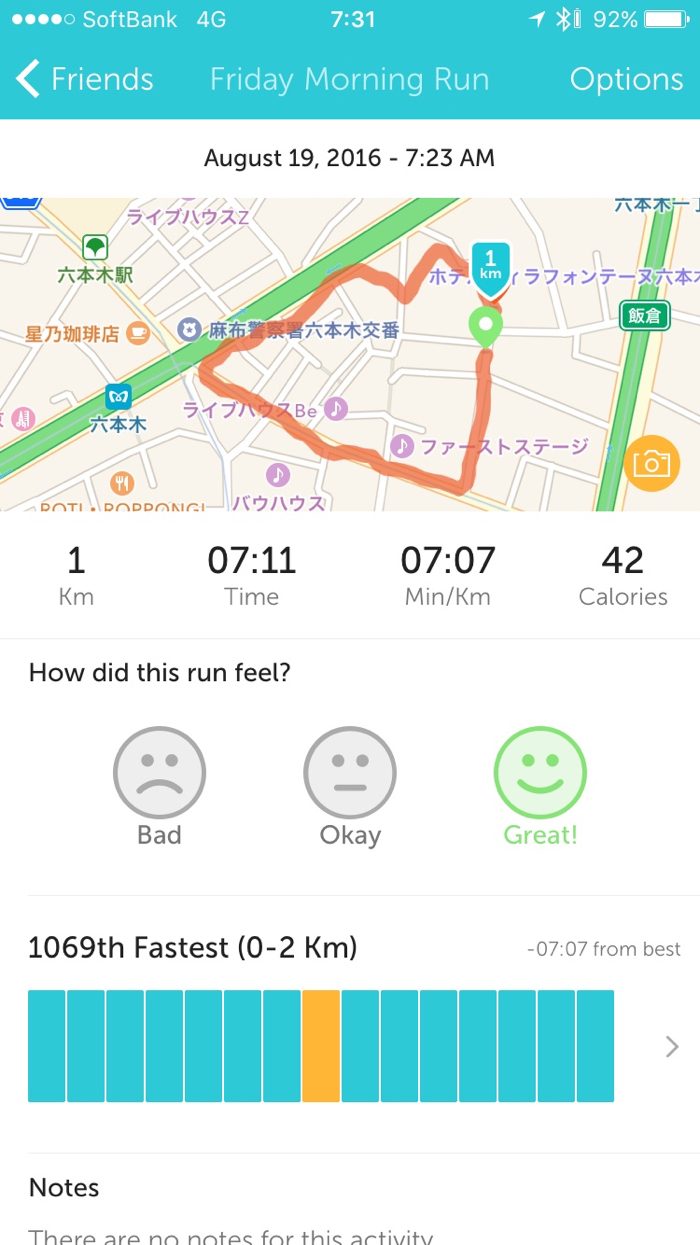Image resolution: width=700 pixels, height=1245 pixels.
Task: Open the Options menu
Action: (626, 79)
